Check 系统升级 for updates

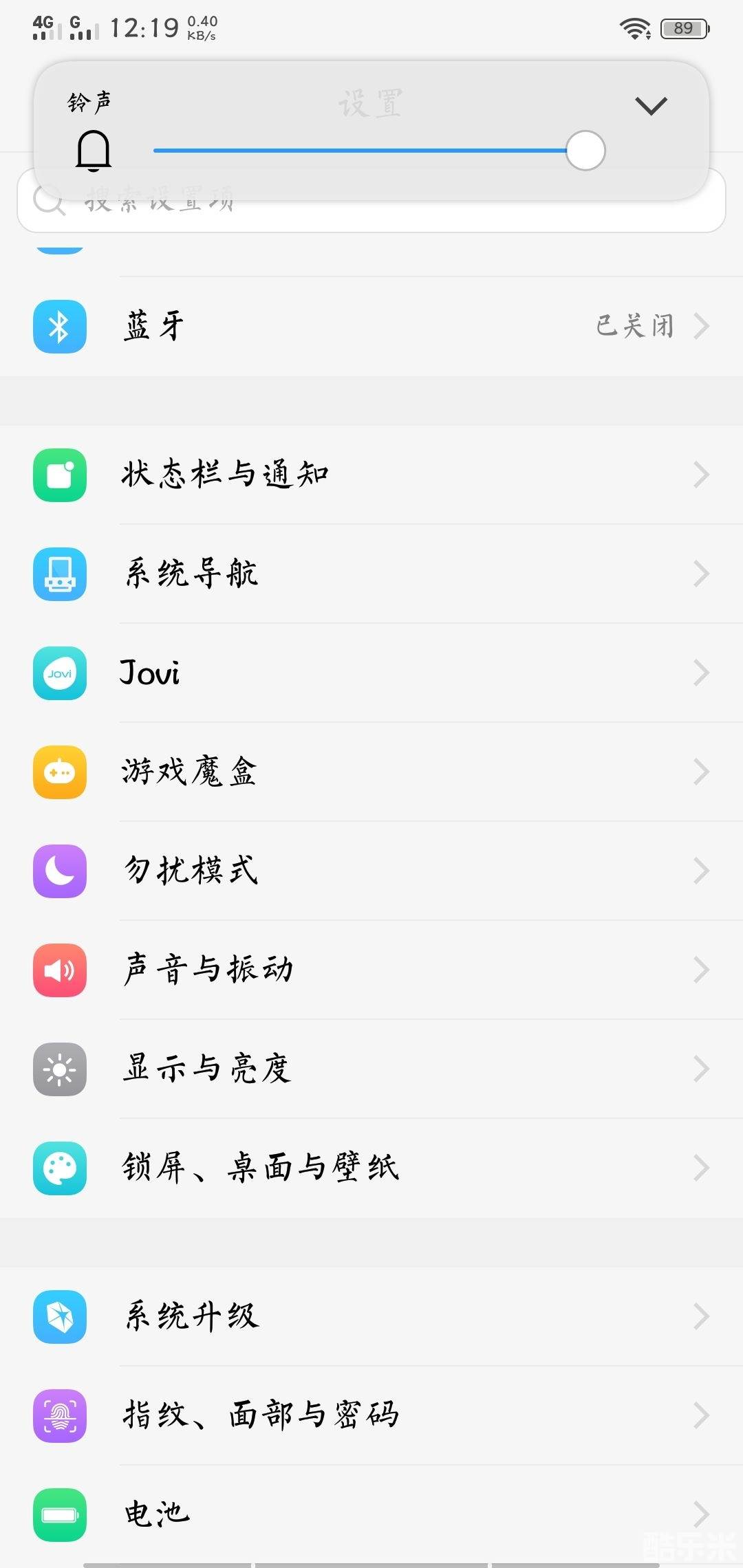(371, 1316)
